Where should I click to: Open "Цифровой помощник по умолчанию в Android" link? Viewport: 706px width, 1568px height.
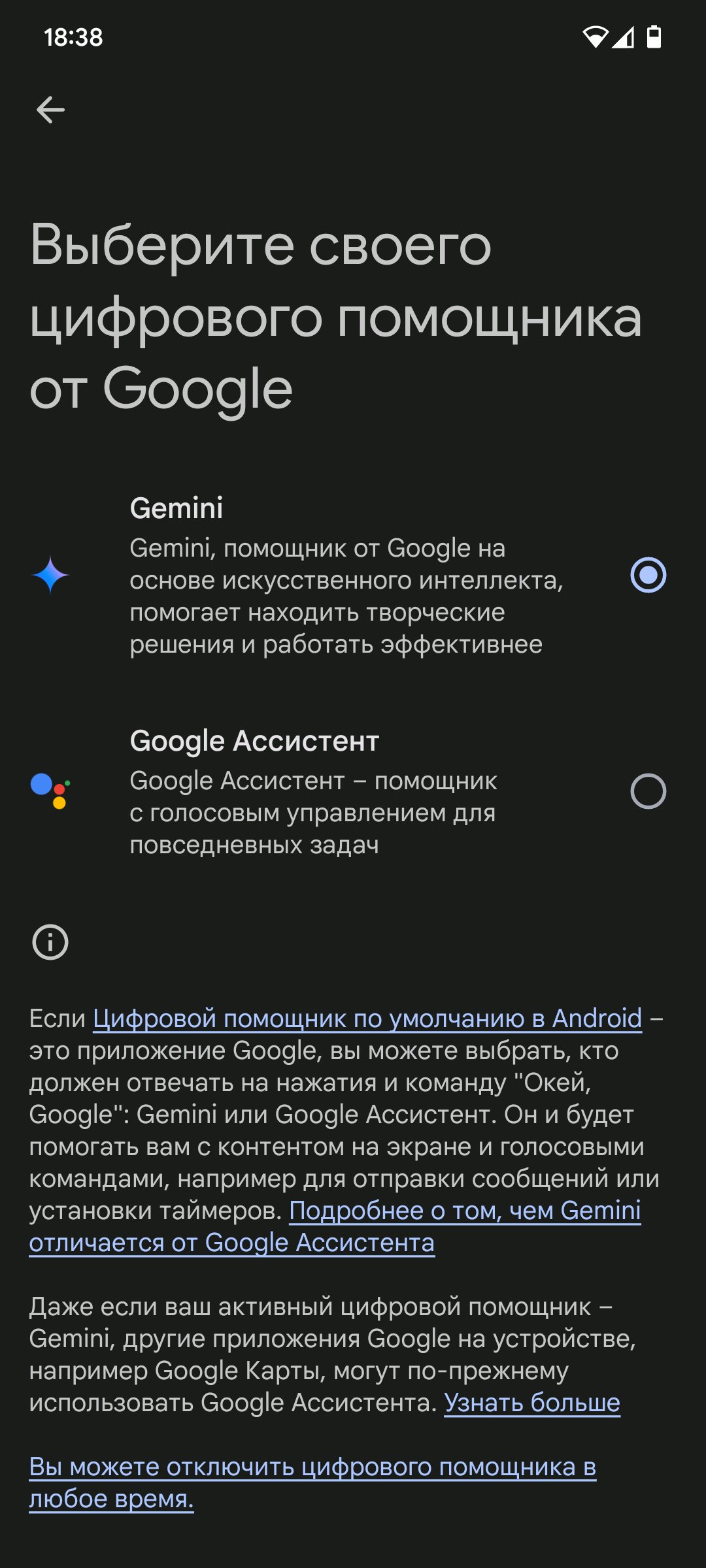pos(367,1019)
